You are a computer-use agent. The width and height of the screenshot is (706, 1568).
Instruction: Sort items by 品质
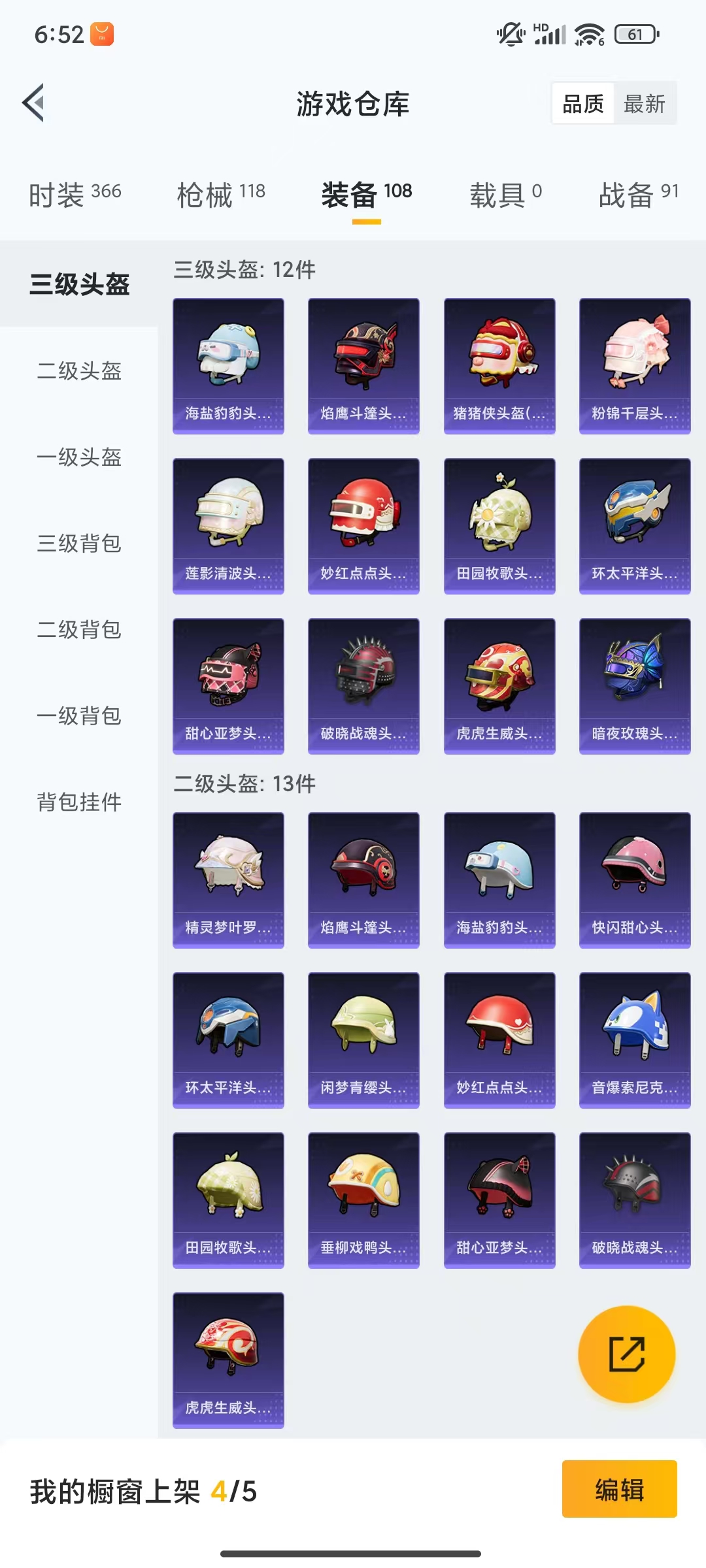coord(583,103)
